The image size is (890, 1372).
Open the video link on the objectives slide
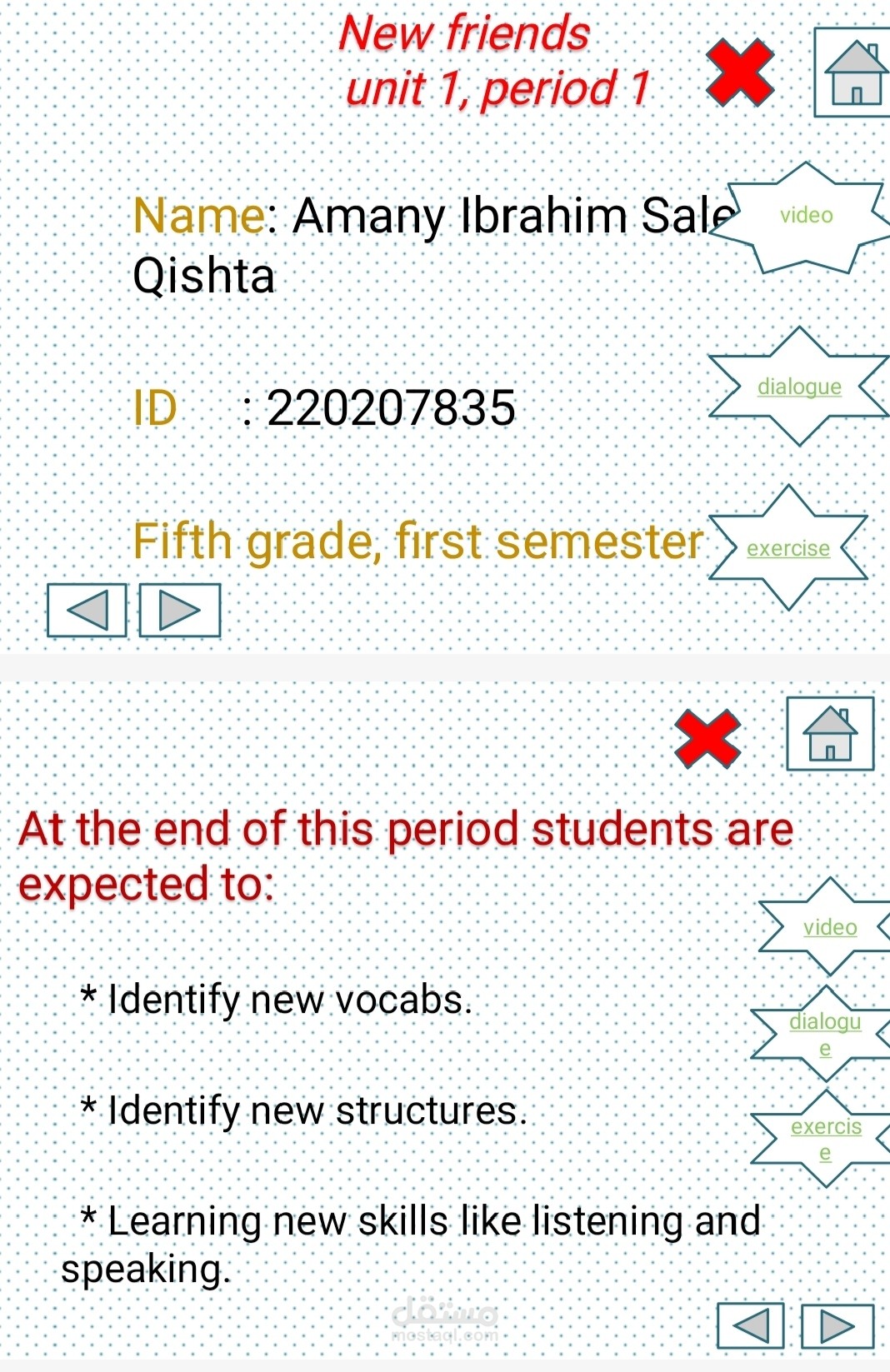(830, 927)
